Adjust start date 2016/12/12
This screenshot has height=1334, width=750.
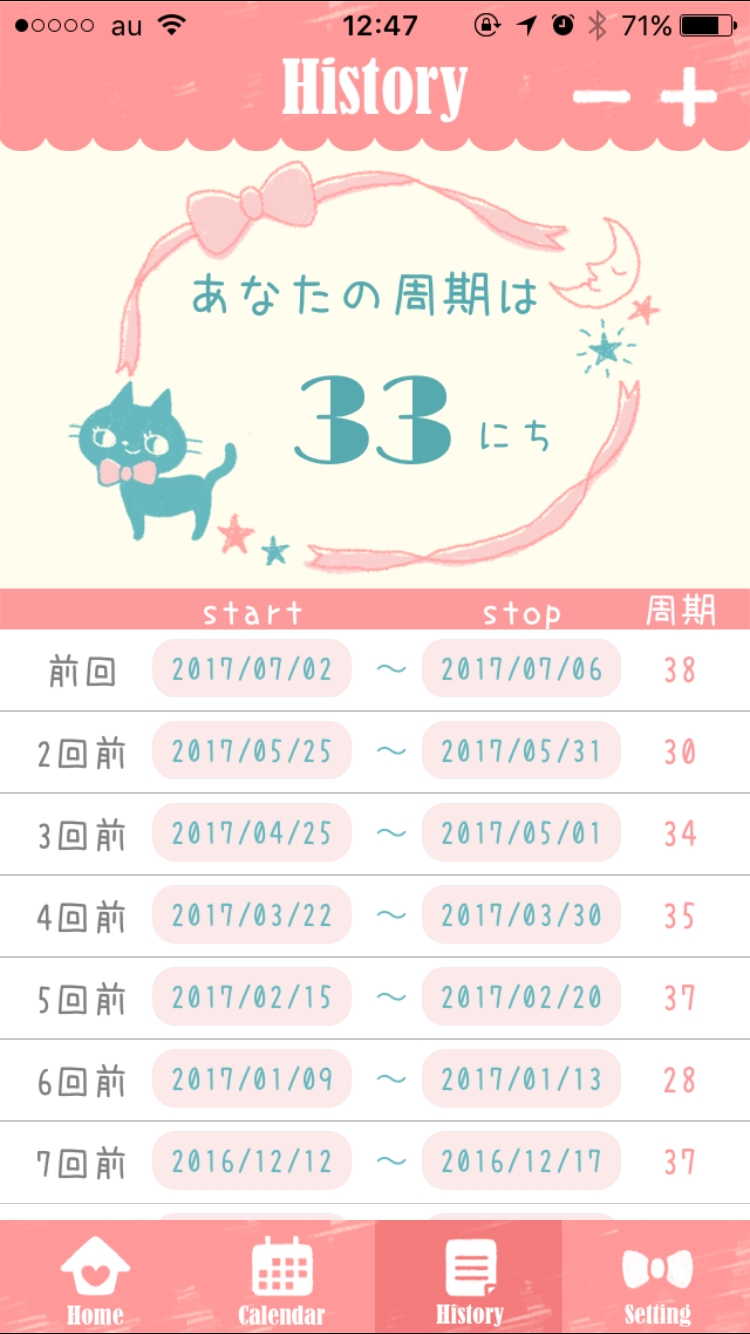click(252, 1161)
